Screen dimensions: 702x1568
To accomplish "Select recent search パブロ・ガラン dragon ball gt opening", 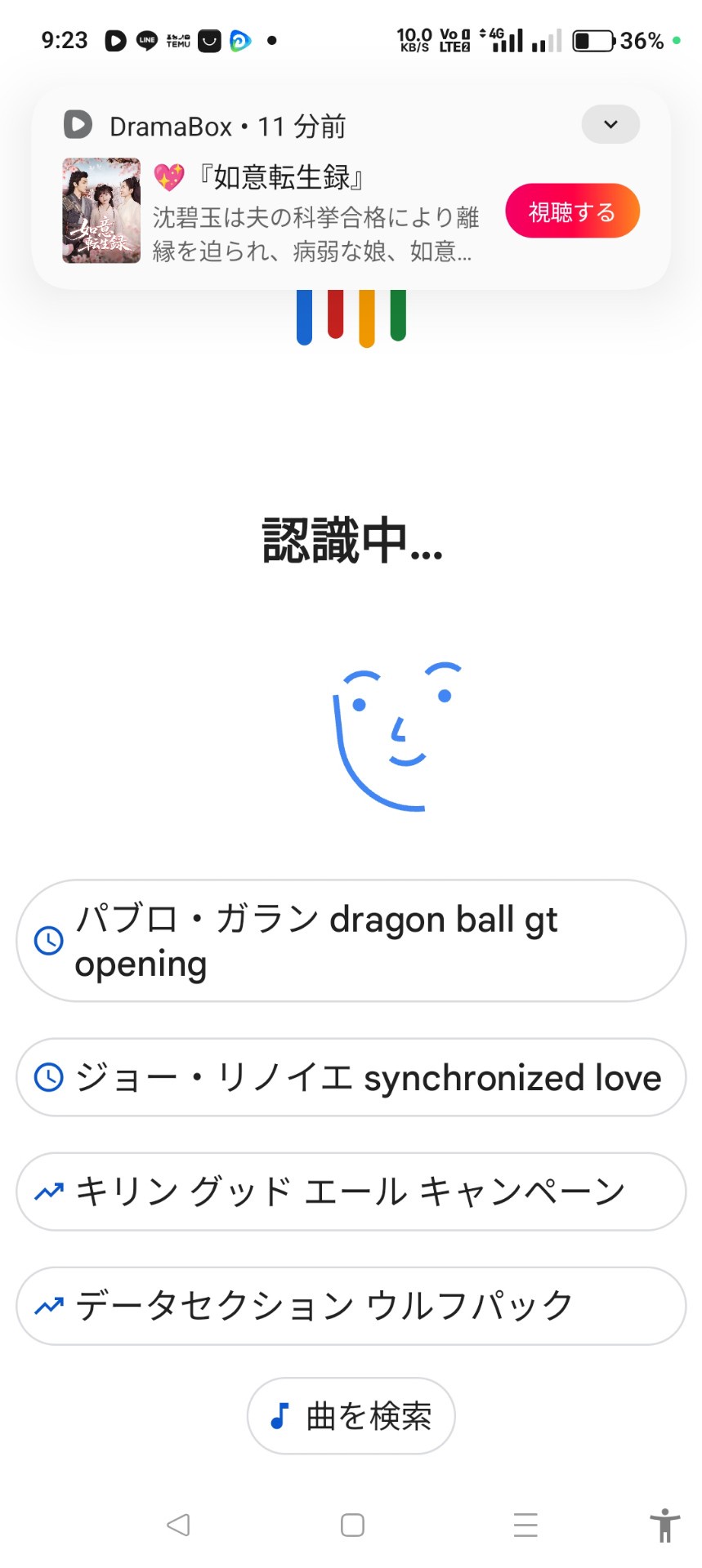I will coord(351,941).
